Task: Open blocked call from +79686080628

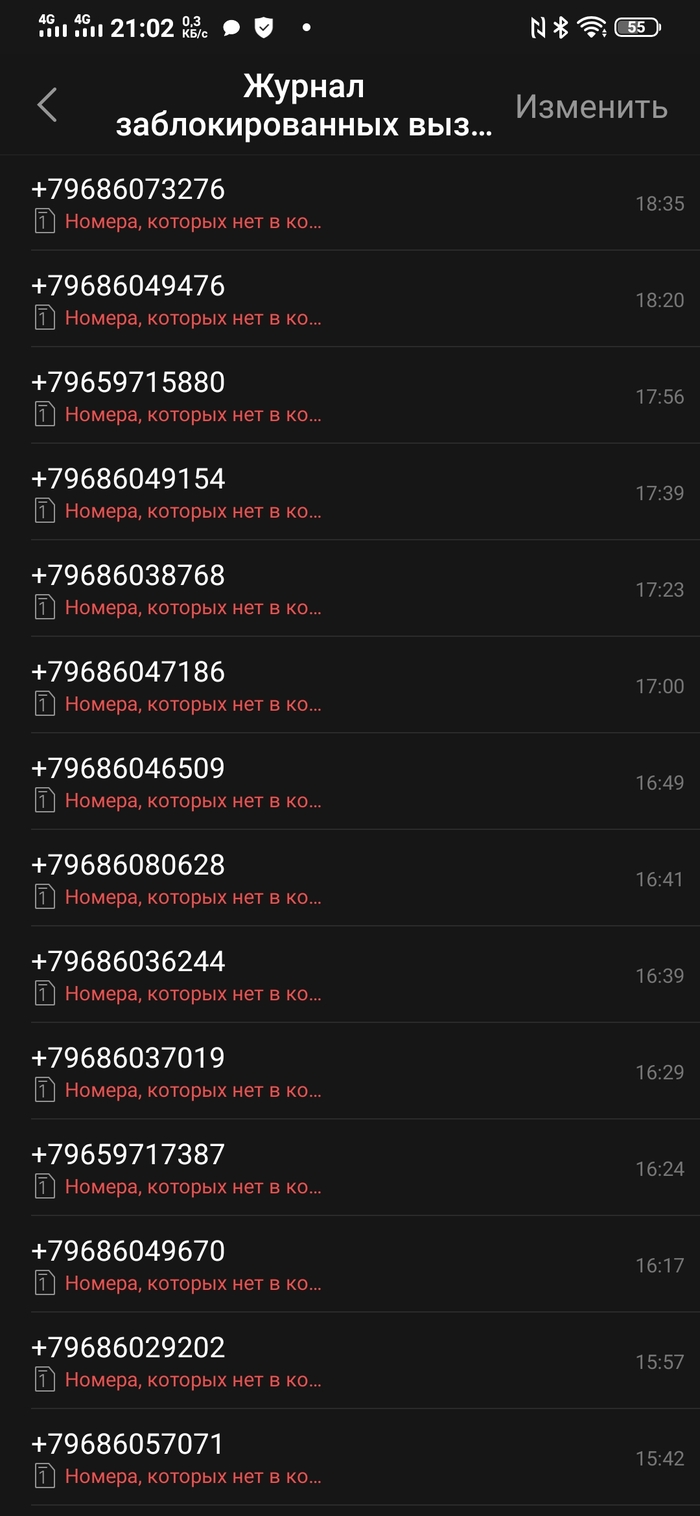Action: (350, 879)
